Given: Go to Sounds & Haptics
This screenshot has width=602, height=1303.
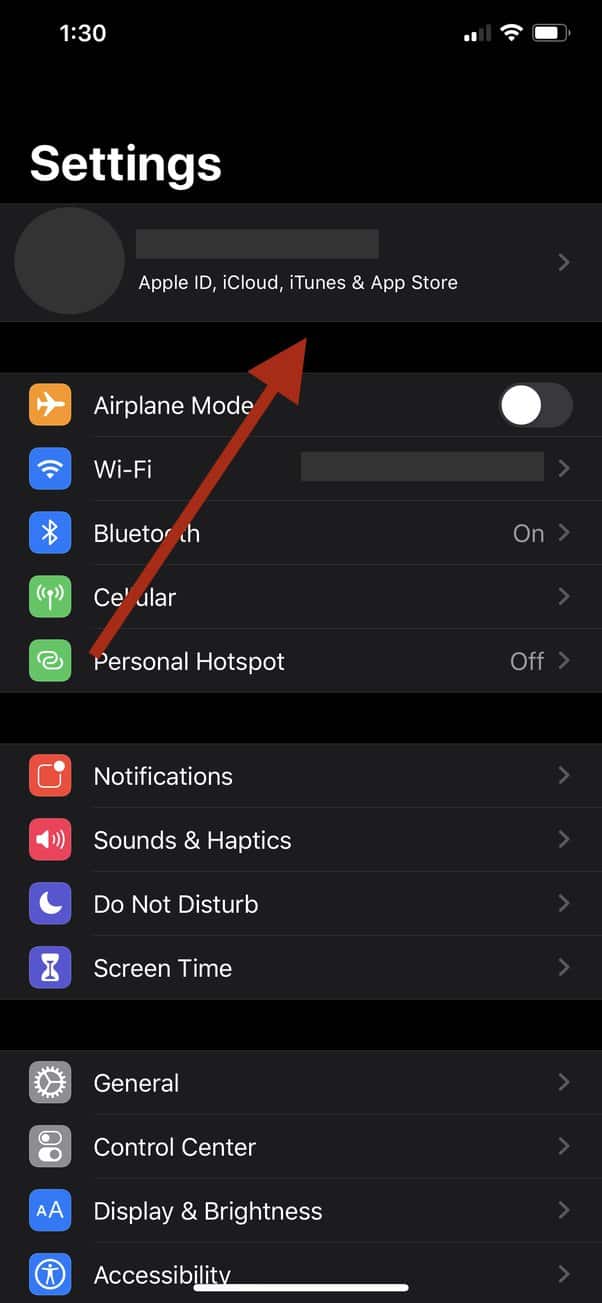Looking at the screenshot, I should click(300, 840).
